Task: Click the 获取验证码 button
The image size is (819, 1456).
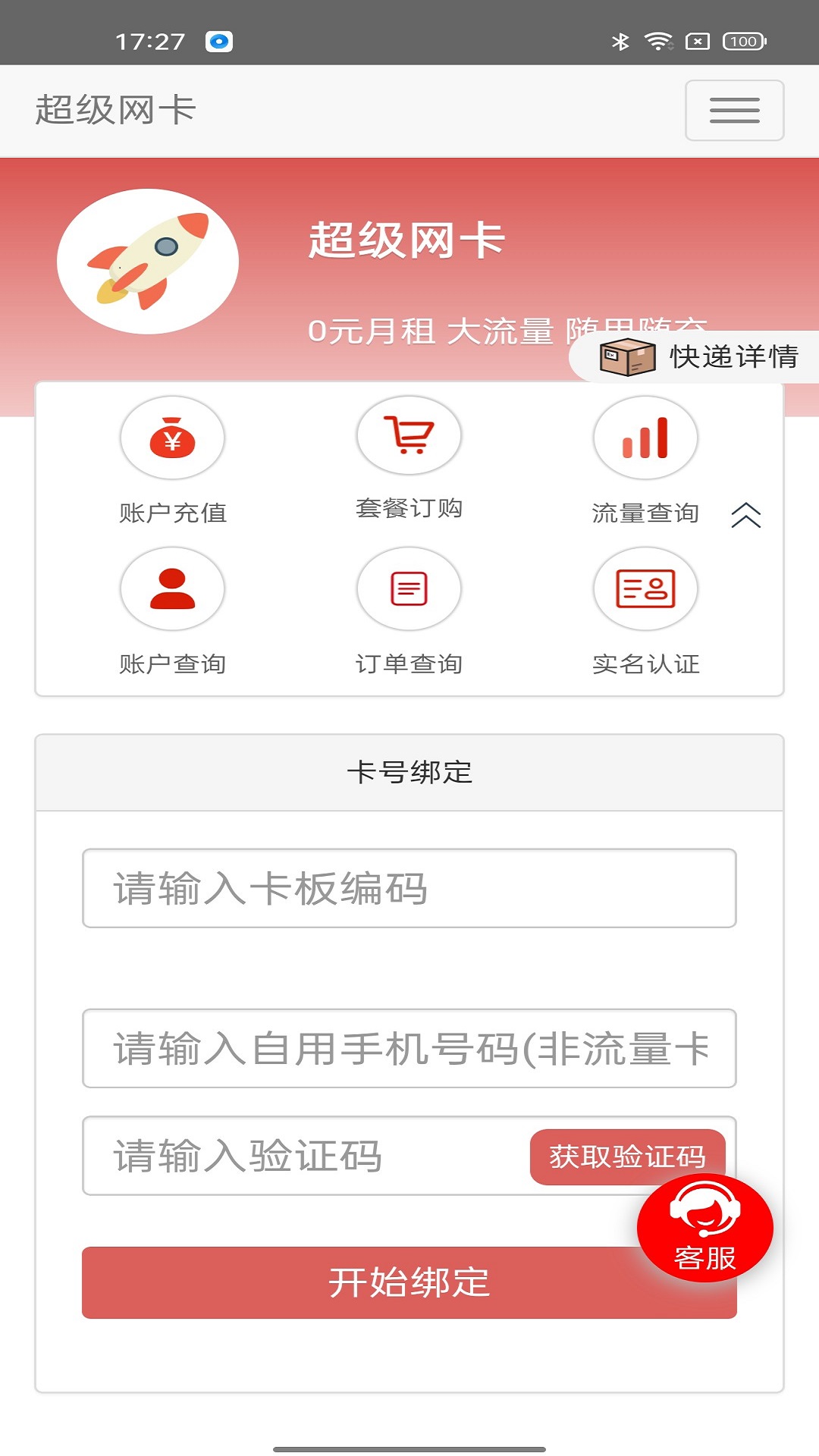Action: click(x=626, y=1156)
